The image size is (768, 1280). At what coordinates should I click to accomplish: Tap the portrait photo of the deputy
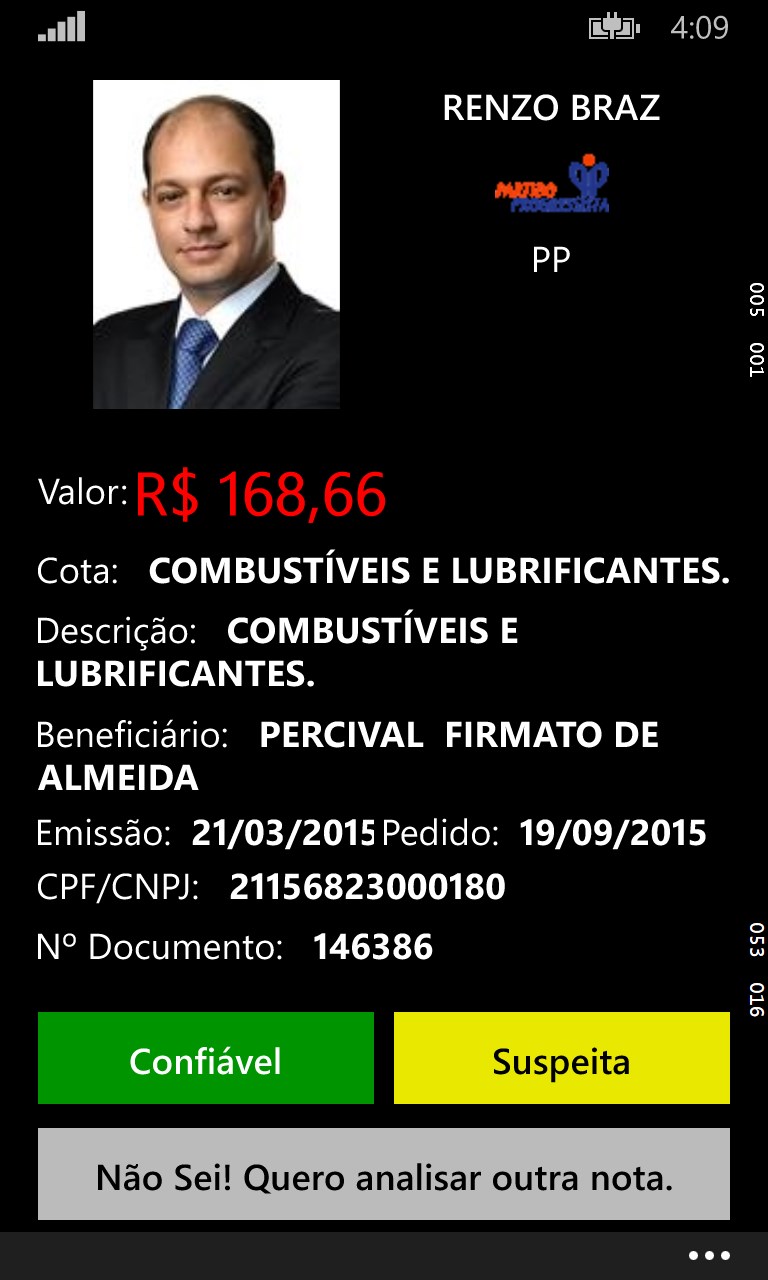[216, 242]
